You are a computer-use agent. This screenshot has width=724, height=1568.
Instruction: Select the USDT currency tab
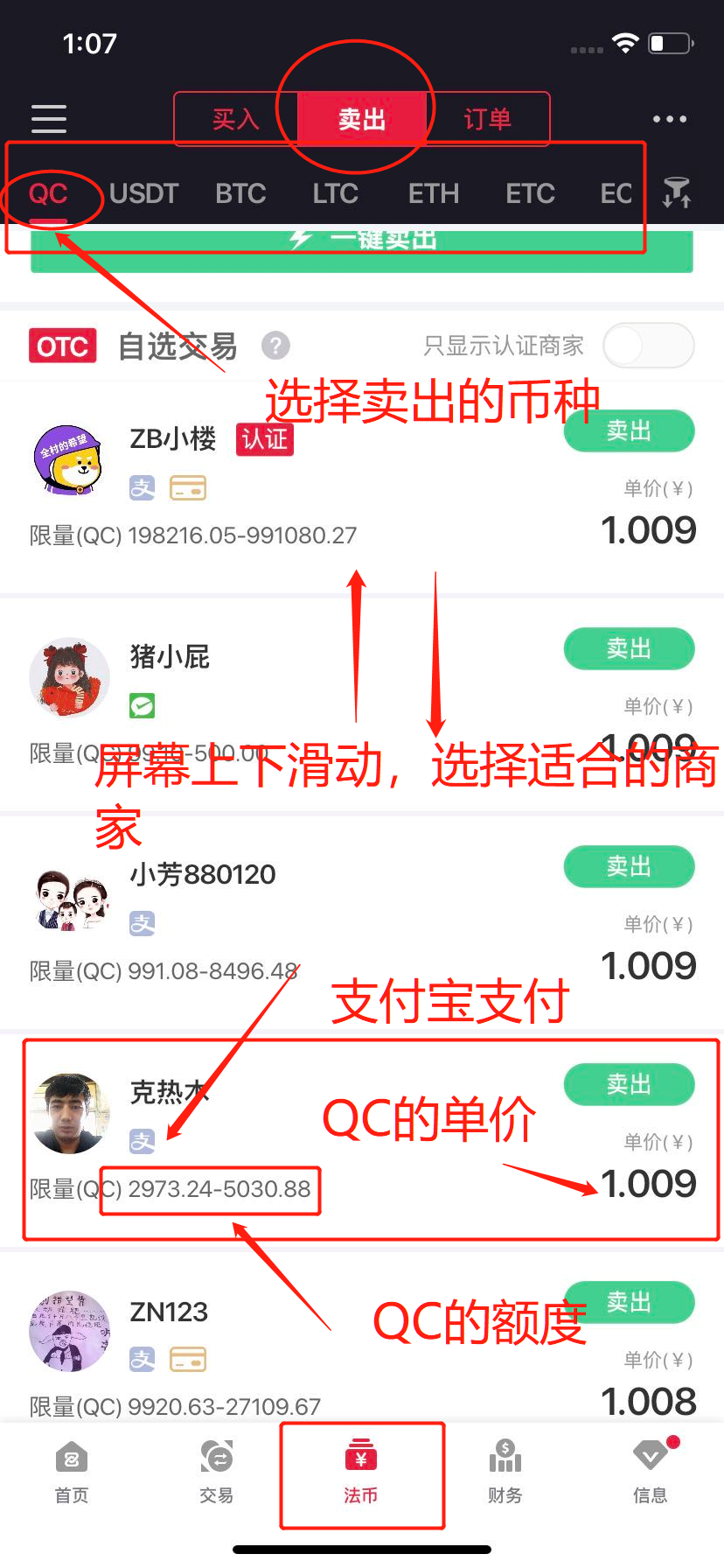(x=143, y=193)
